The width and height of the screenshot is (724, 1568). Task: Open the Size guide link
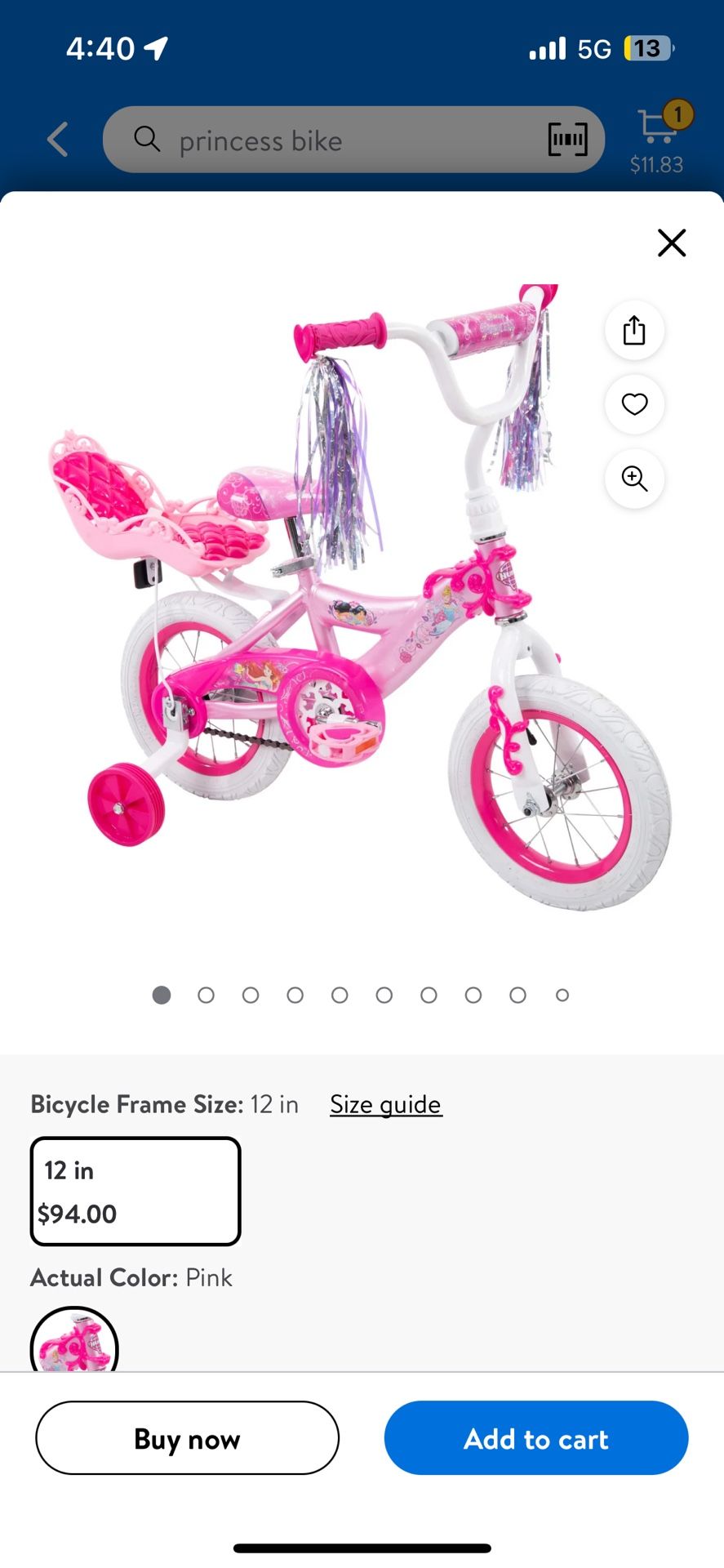click(385, 1104)
